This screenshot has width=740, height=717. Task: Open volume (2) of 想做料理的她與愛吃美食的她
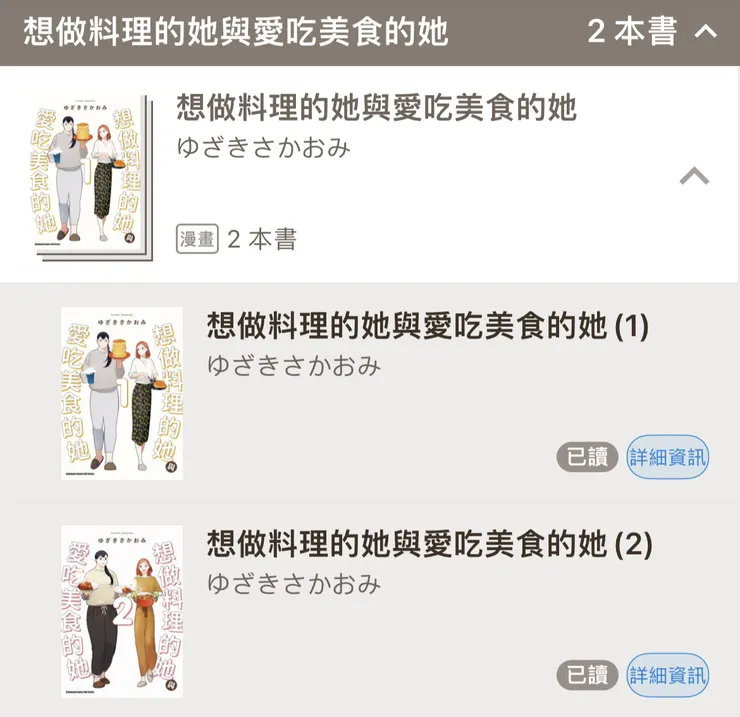click(x=429, y=545)
